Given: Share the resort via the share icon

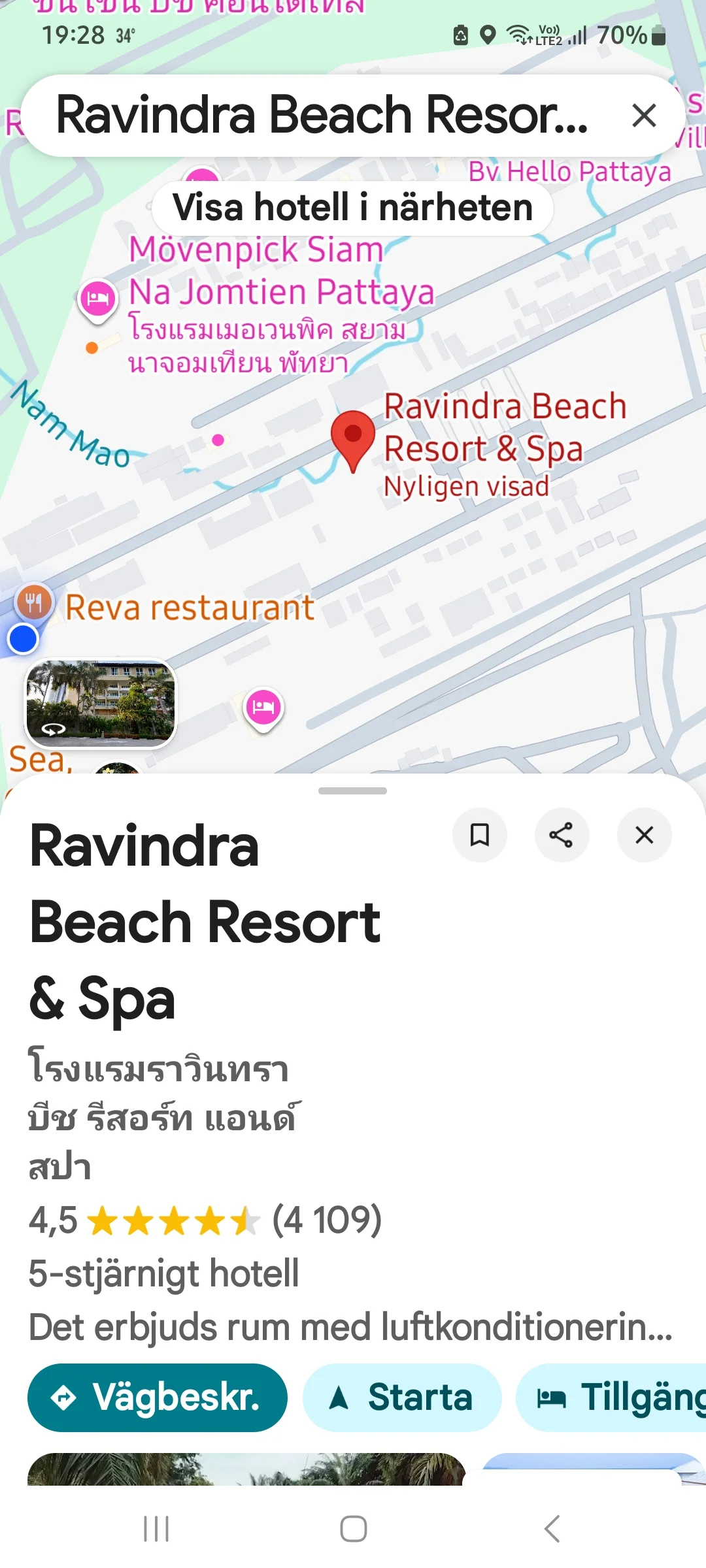Looking at the screenshot, I should pos(562,834).
